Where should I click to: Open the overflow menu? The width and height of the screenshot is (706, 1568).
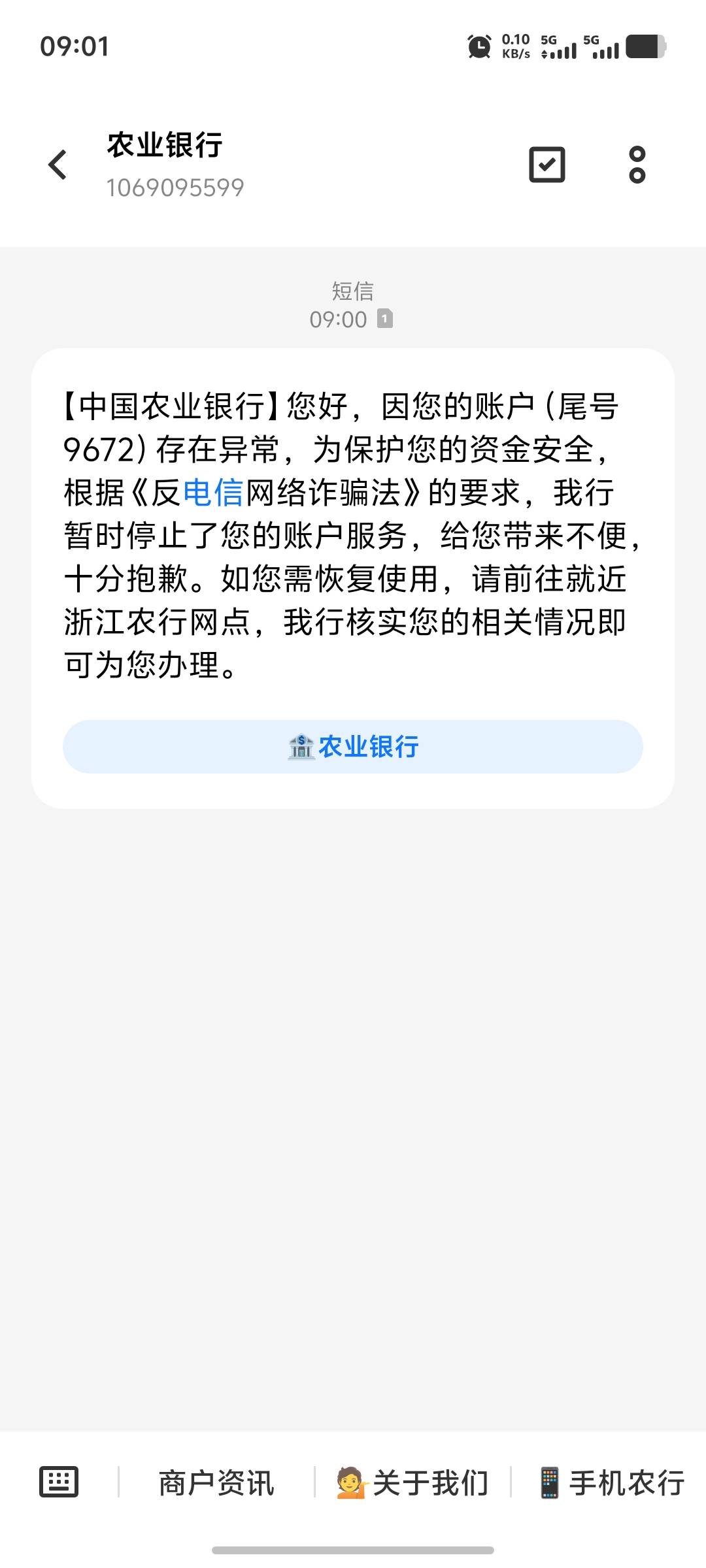click(x=637, y=165)
